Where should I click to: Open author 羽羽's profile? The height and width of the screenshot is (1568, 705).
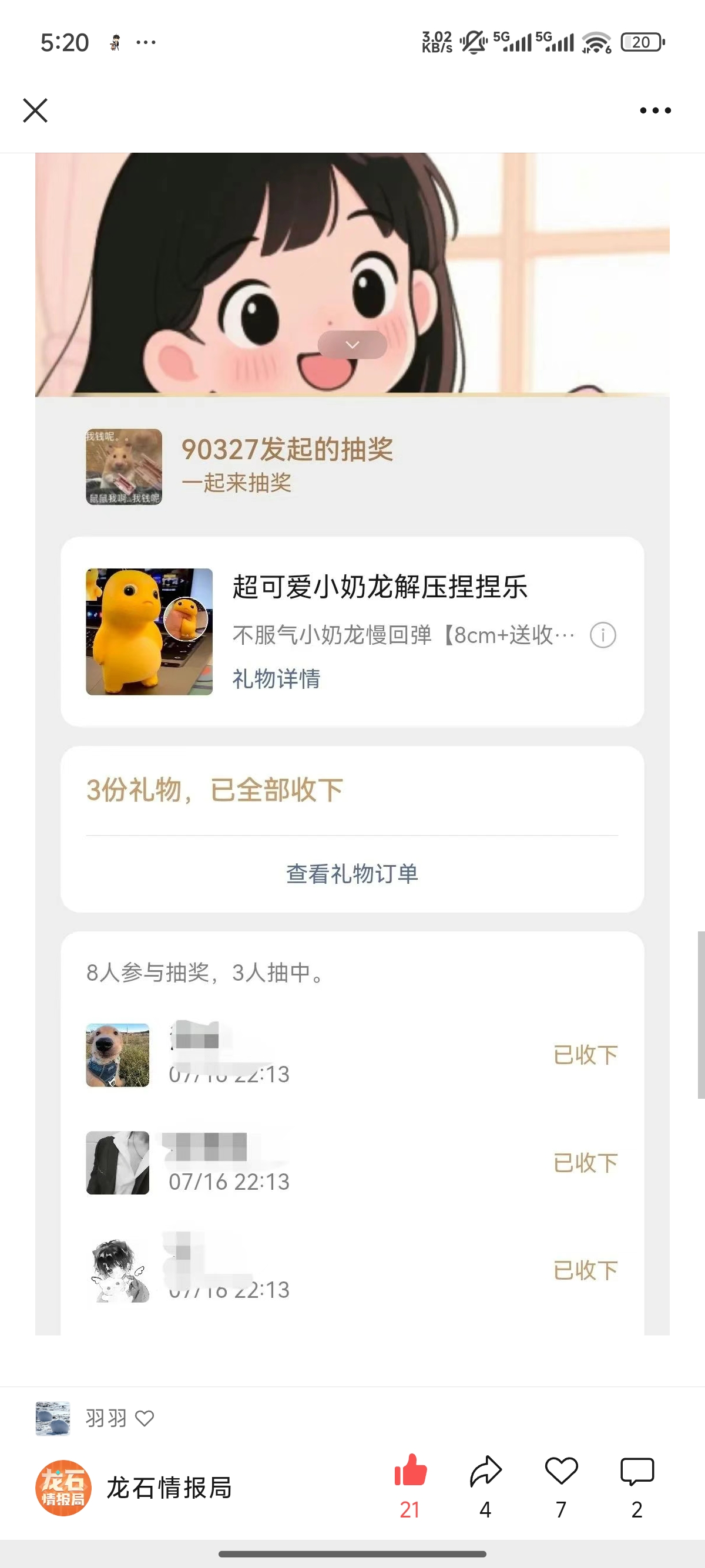click(x=106, y=1418)
